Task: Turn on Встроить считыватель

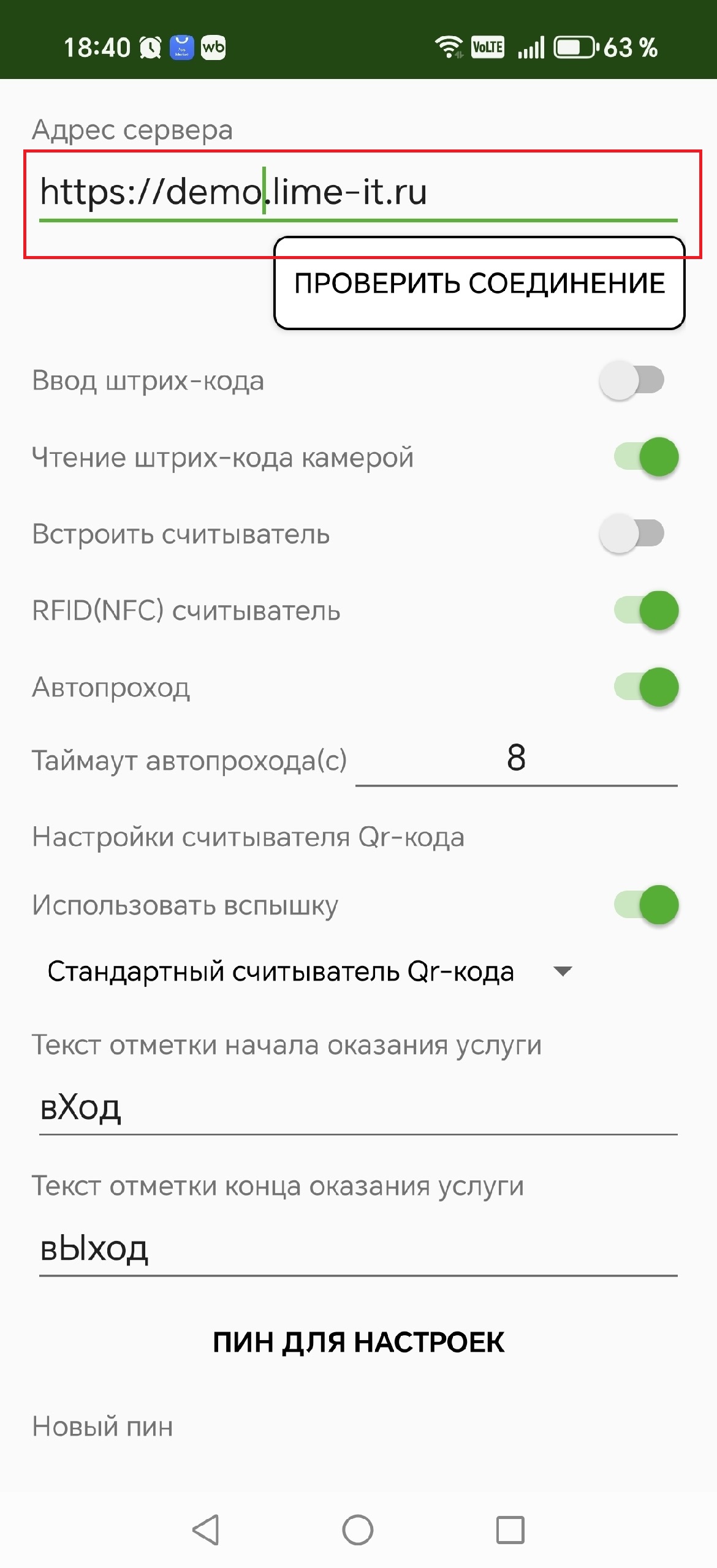Action: pyautogui.click(x=632, y=533)
